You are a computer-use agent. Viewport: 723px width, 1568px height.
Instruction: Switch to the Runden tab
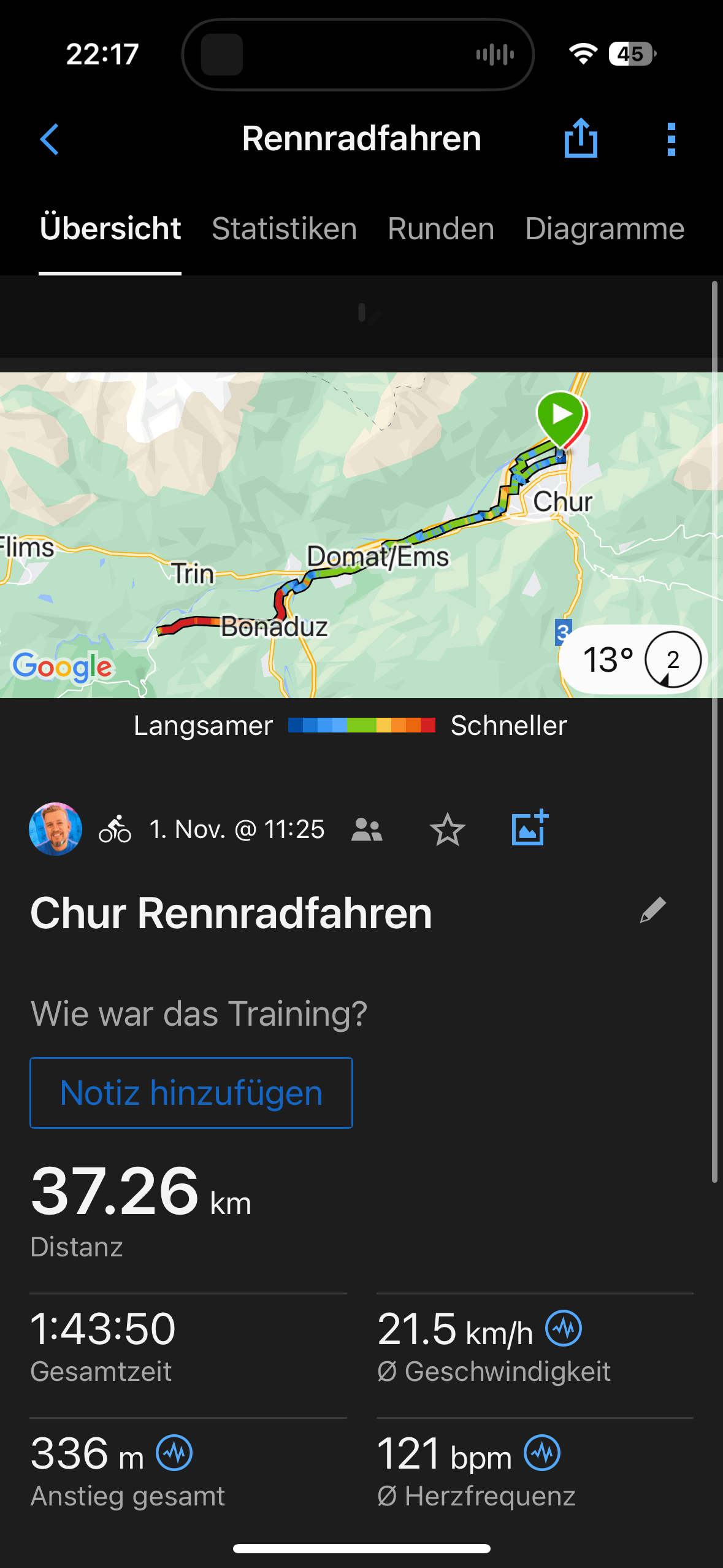(x=440, y=229)
